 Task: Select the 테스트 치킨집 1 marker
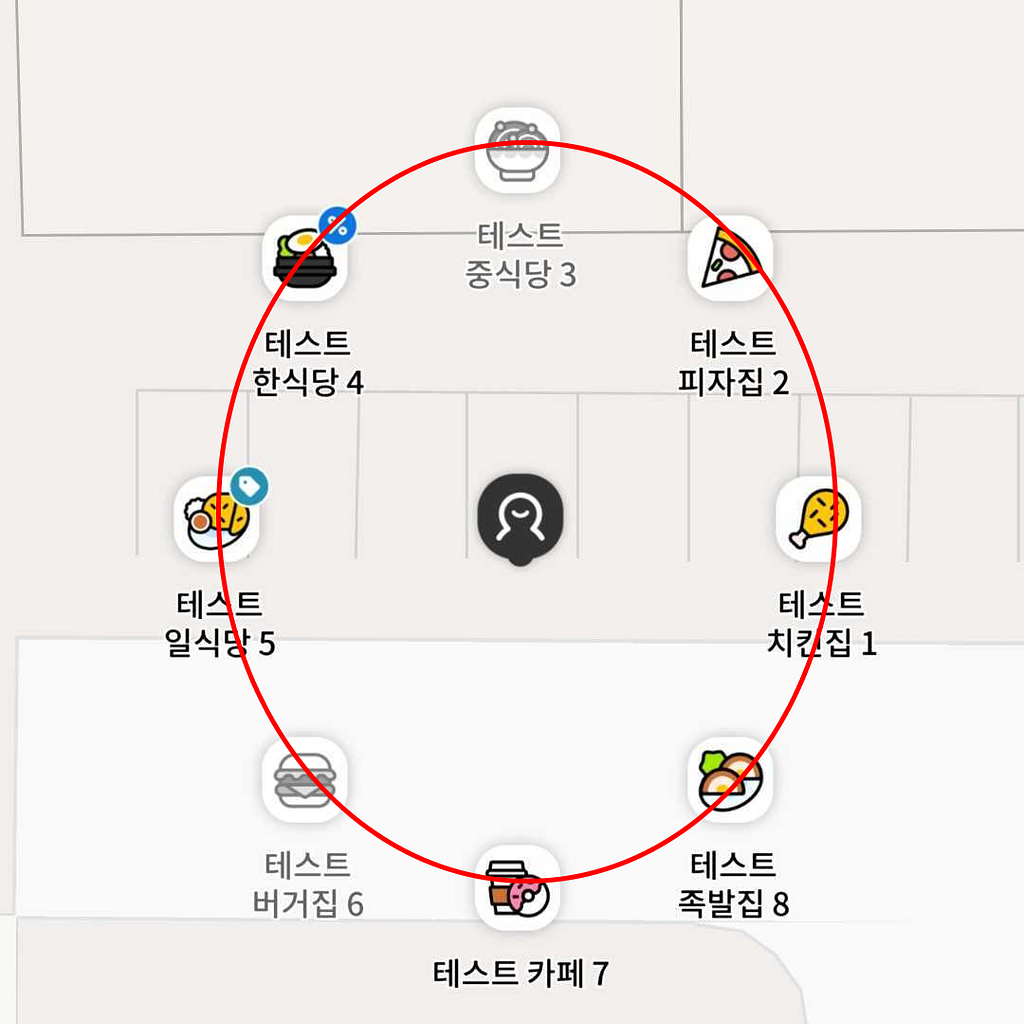(818, 519)
